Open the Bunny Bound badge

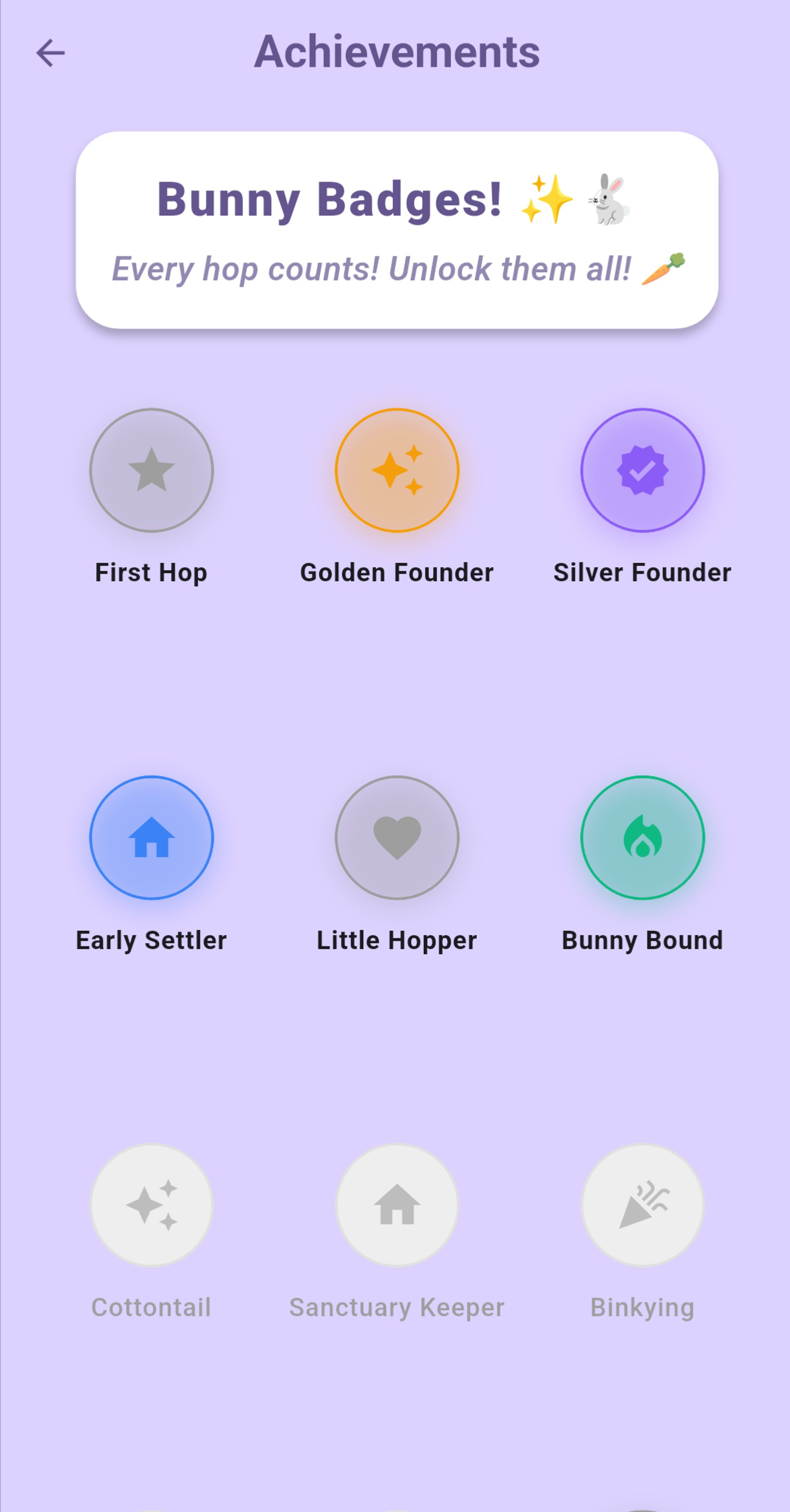coord(642,838)
